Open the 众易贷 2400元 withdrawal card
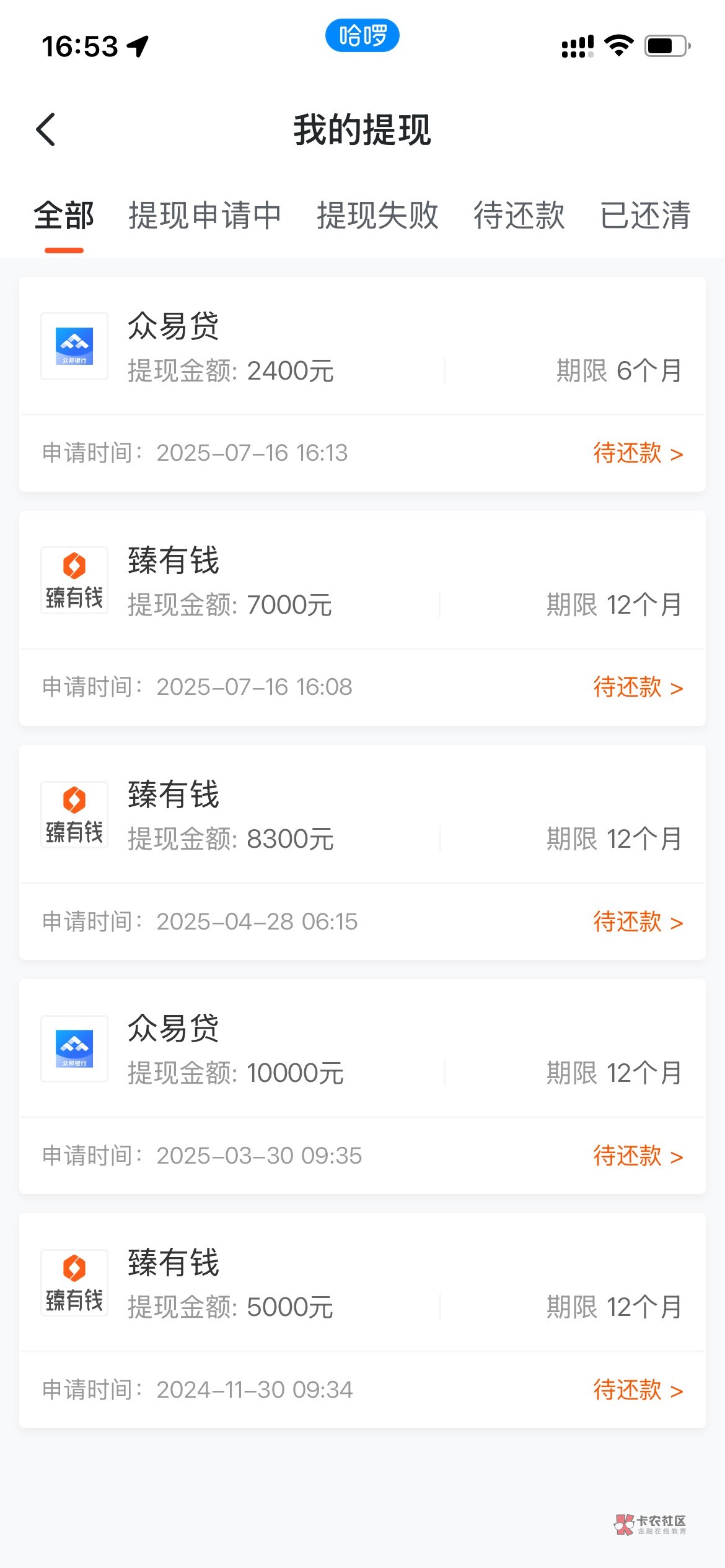Image resolution: width=725 pixels, height=1568 pixels. pyautogui.click(x=362, y=384)
